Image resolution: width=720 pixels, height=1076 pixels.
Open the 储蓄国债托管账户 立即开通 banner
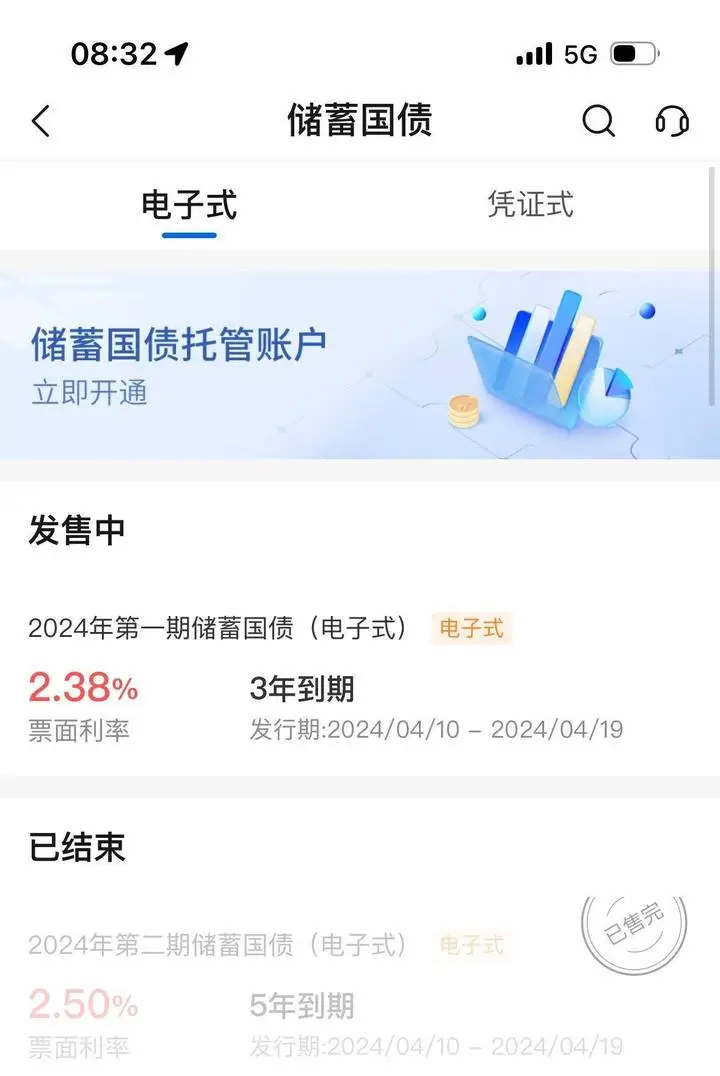coord(360,365)
